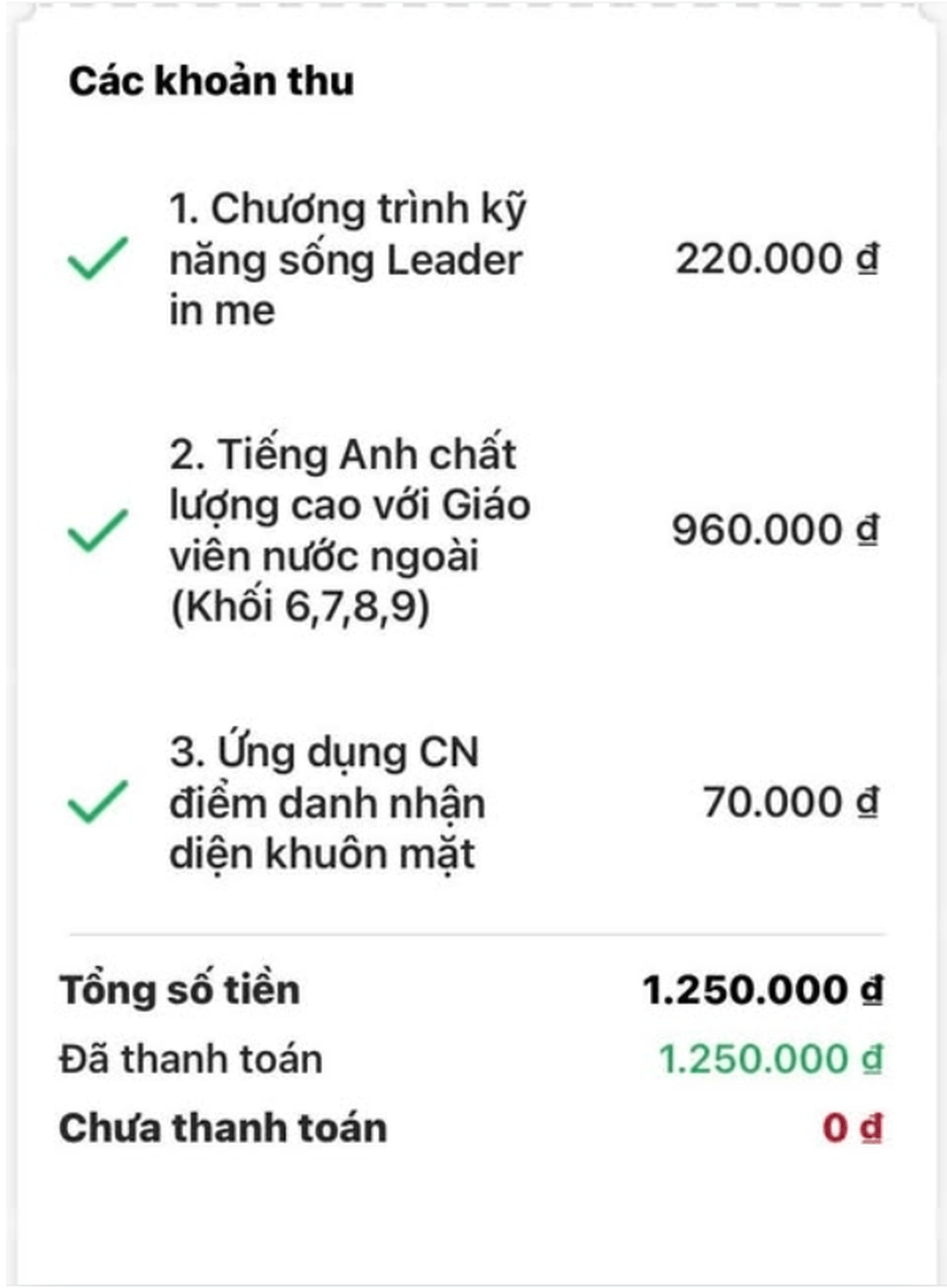Click the divider line above the totals
Image resolution: width=947 pixels, height=1288 pixels.
point(473,928)
